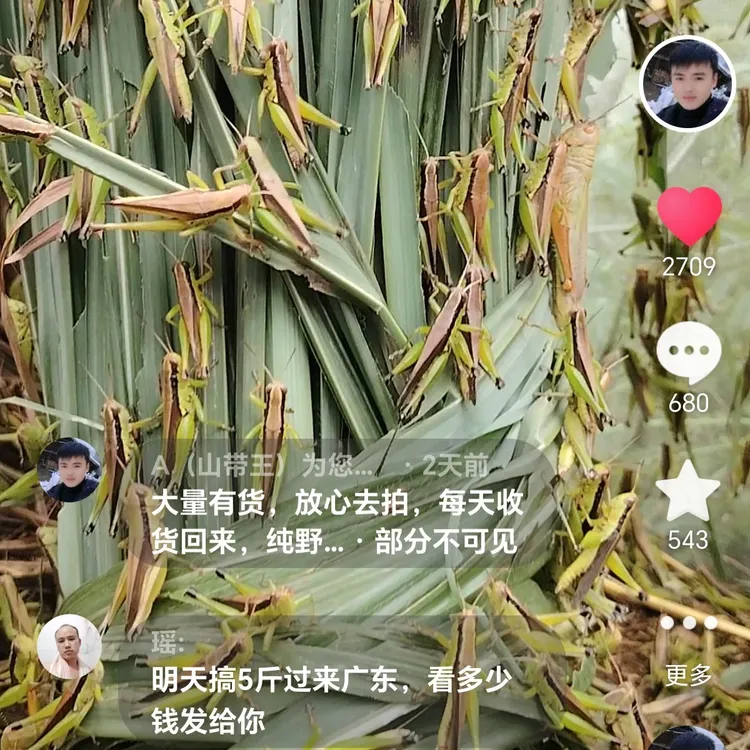Open the video creator's profile avatar
The width and height of the screenshot is (750, 750).
686,84
